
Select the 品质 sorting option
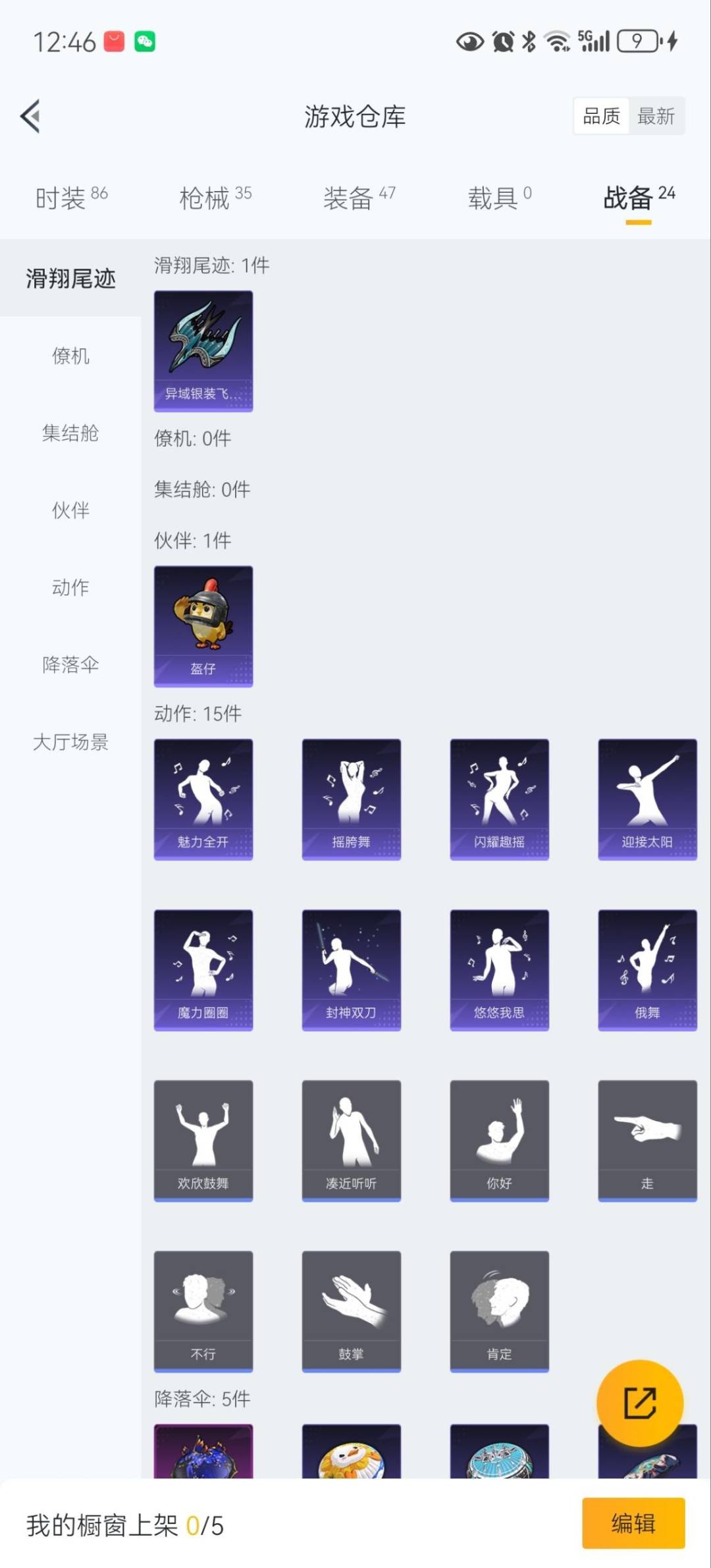601,117
